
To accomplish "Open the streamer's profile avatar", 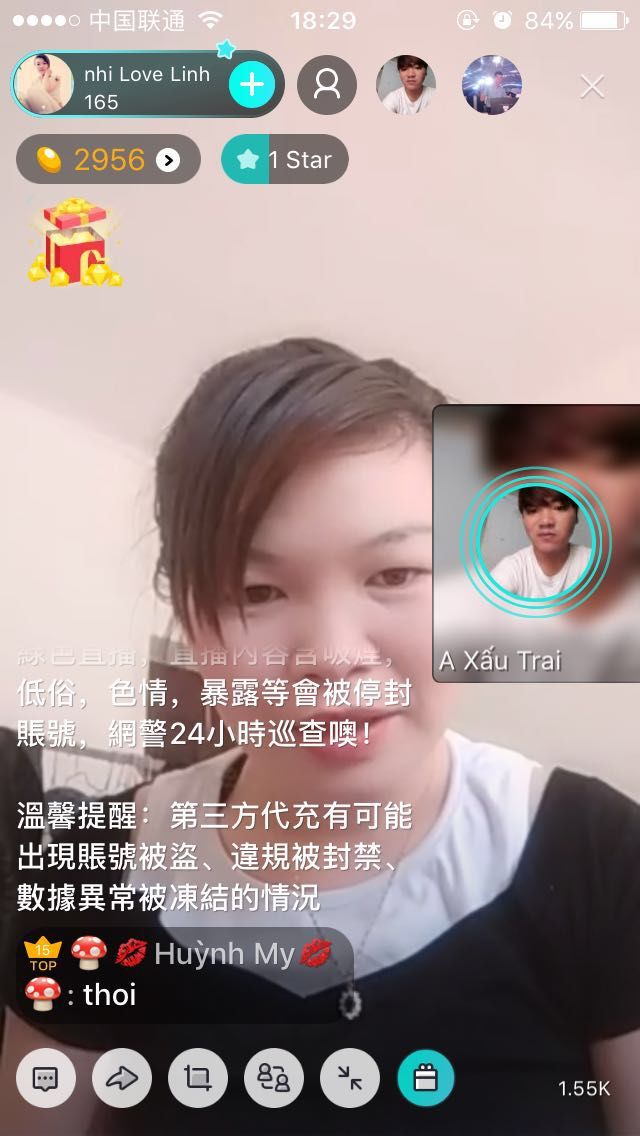I will 44,85.
